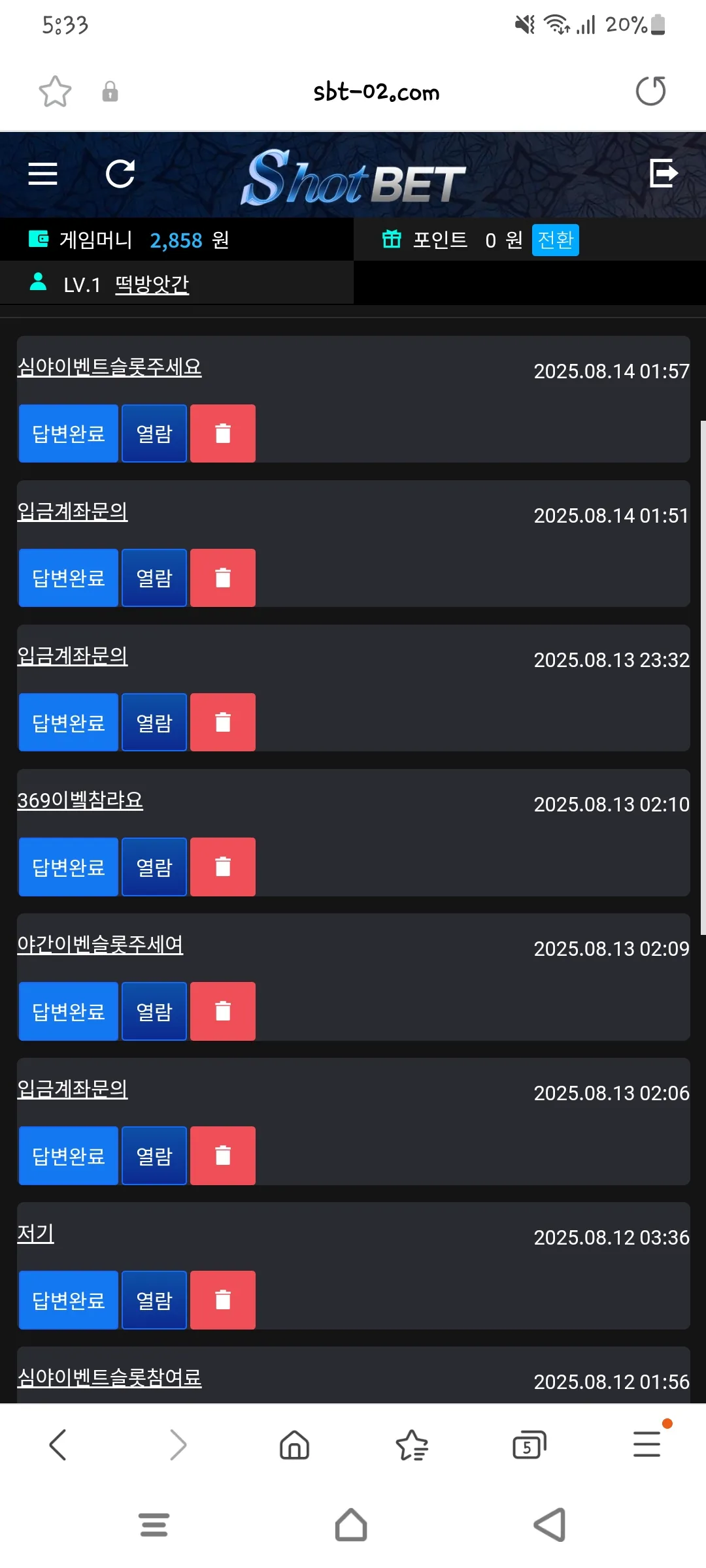Open the browser tabs switcher
The width and height of the screenshot is (706, 1568).
[529, 1445]
